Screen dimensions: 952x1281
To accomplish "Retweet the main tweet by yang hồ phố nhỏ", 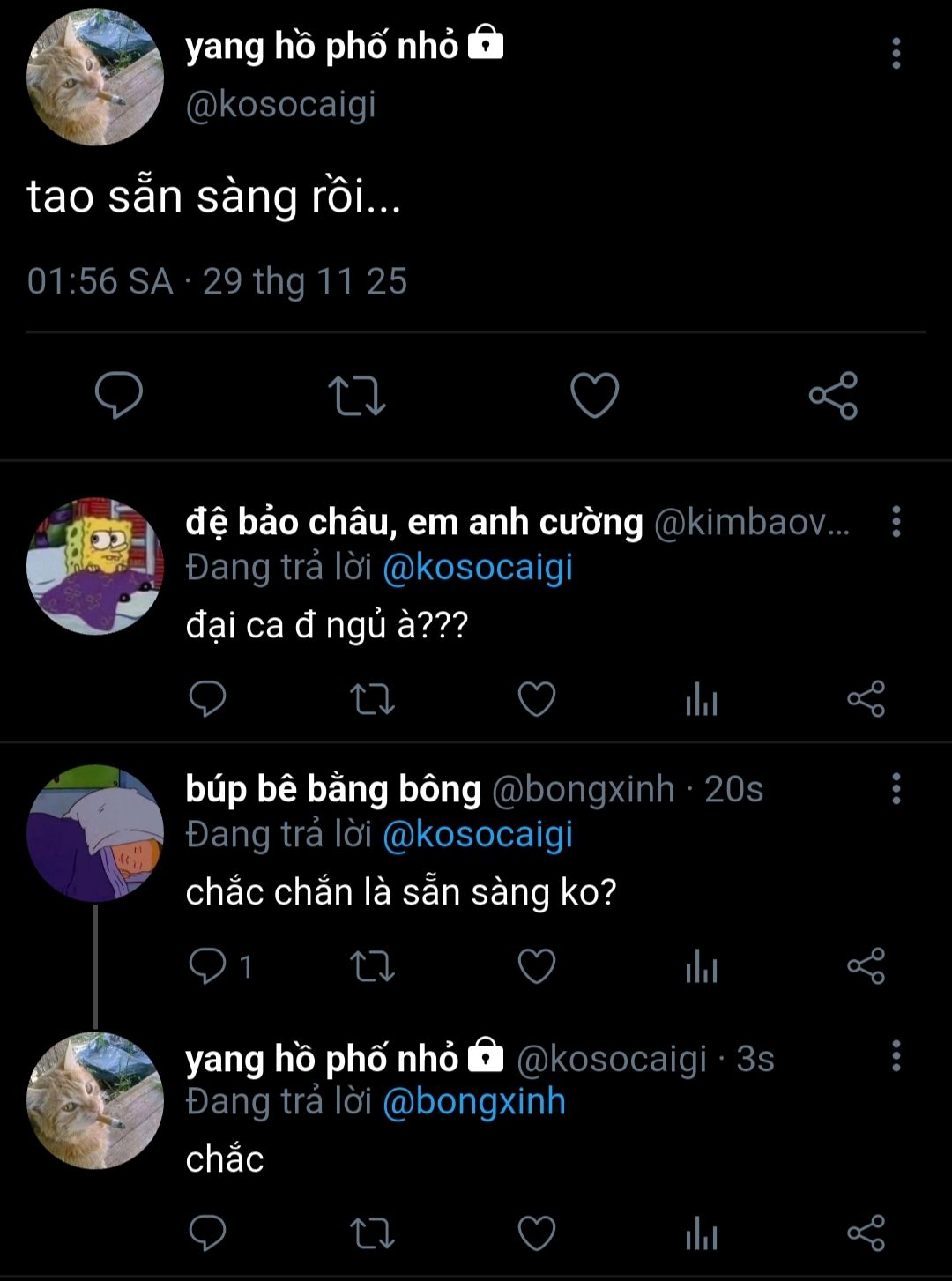I will [356, 395].
